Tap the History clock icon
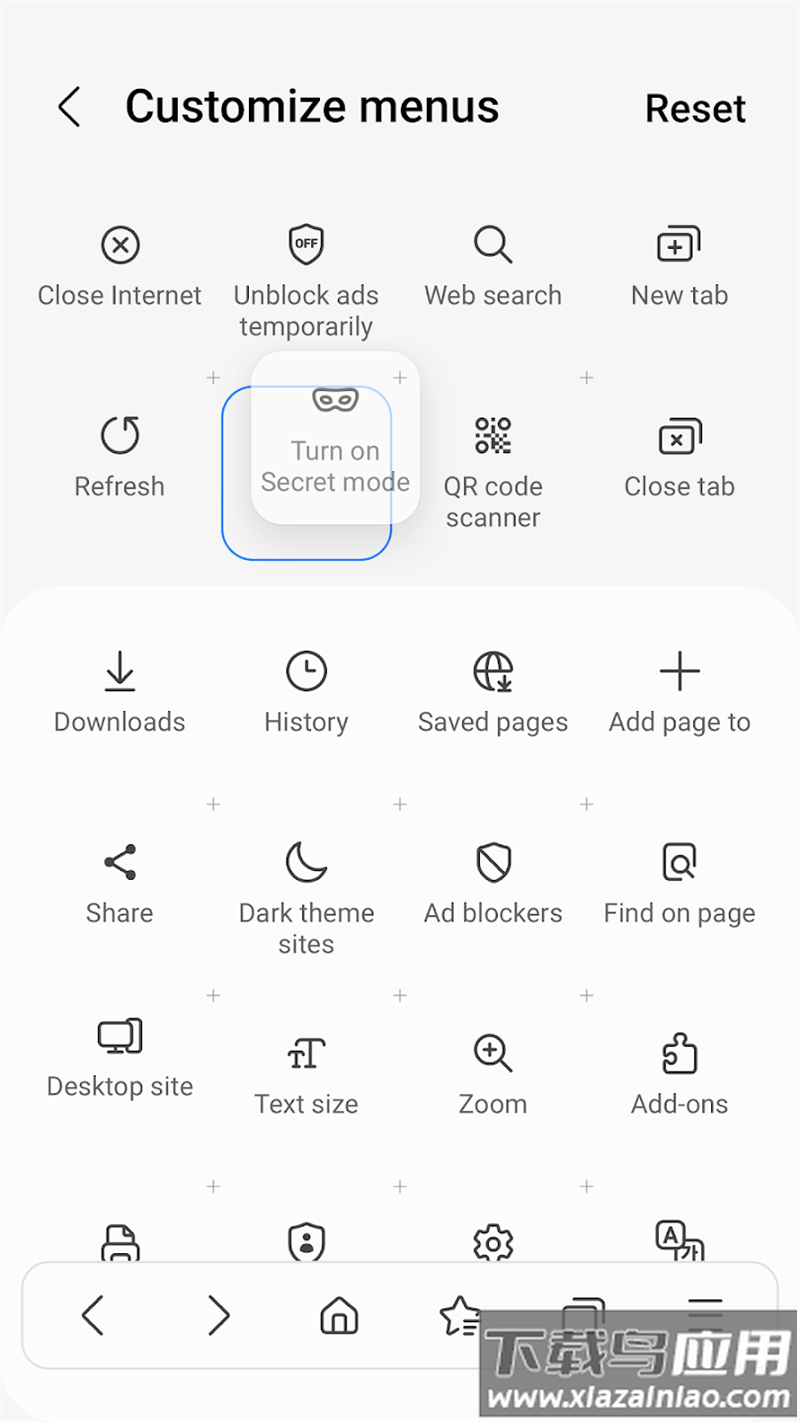Viewport: 800px width, 1422px height. tap(306, 671)
